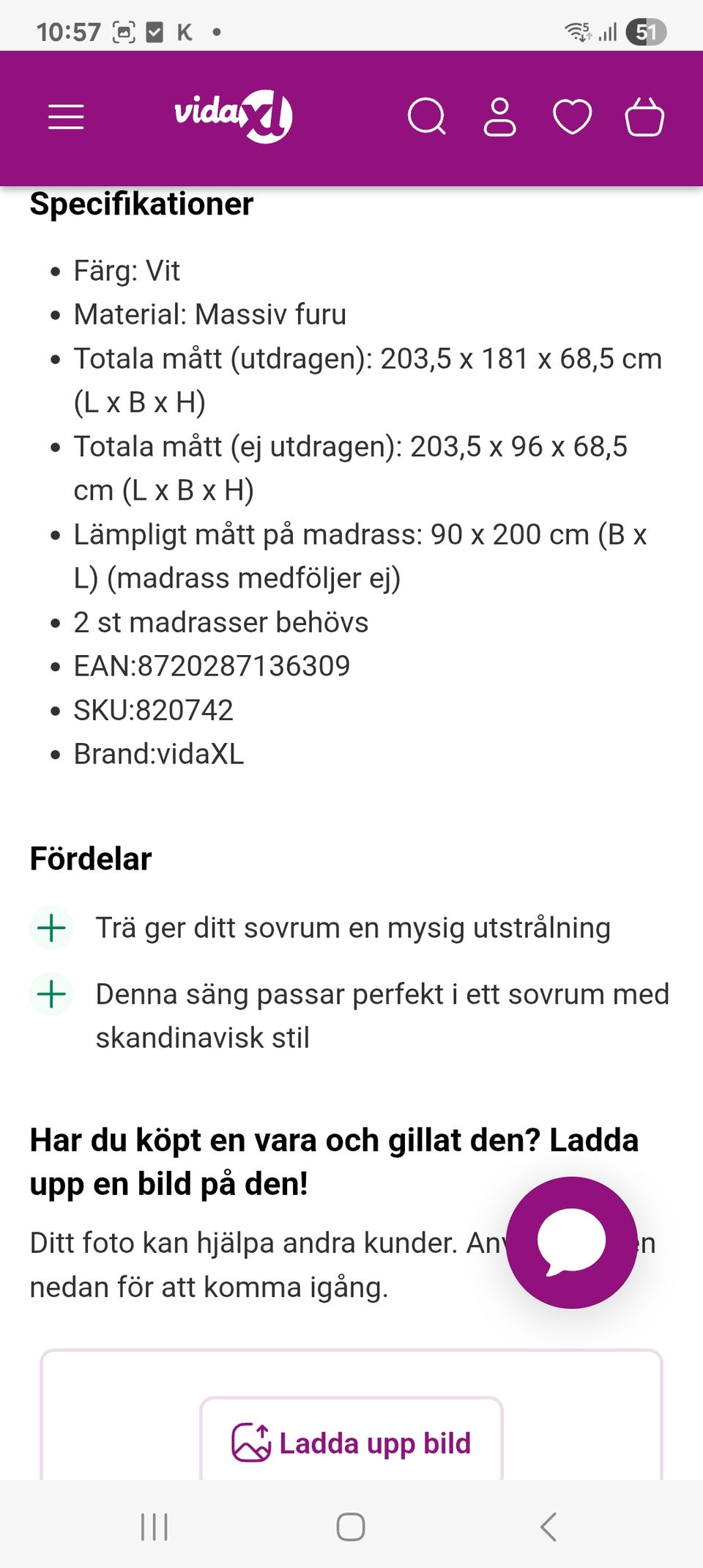Tap the Ladda upp bild button
The image size is (703, 1568).
click(x=351, y=1442)
